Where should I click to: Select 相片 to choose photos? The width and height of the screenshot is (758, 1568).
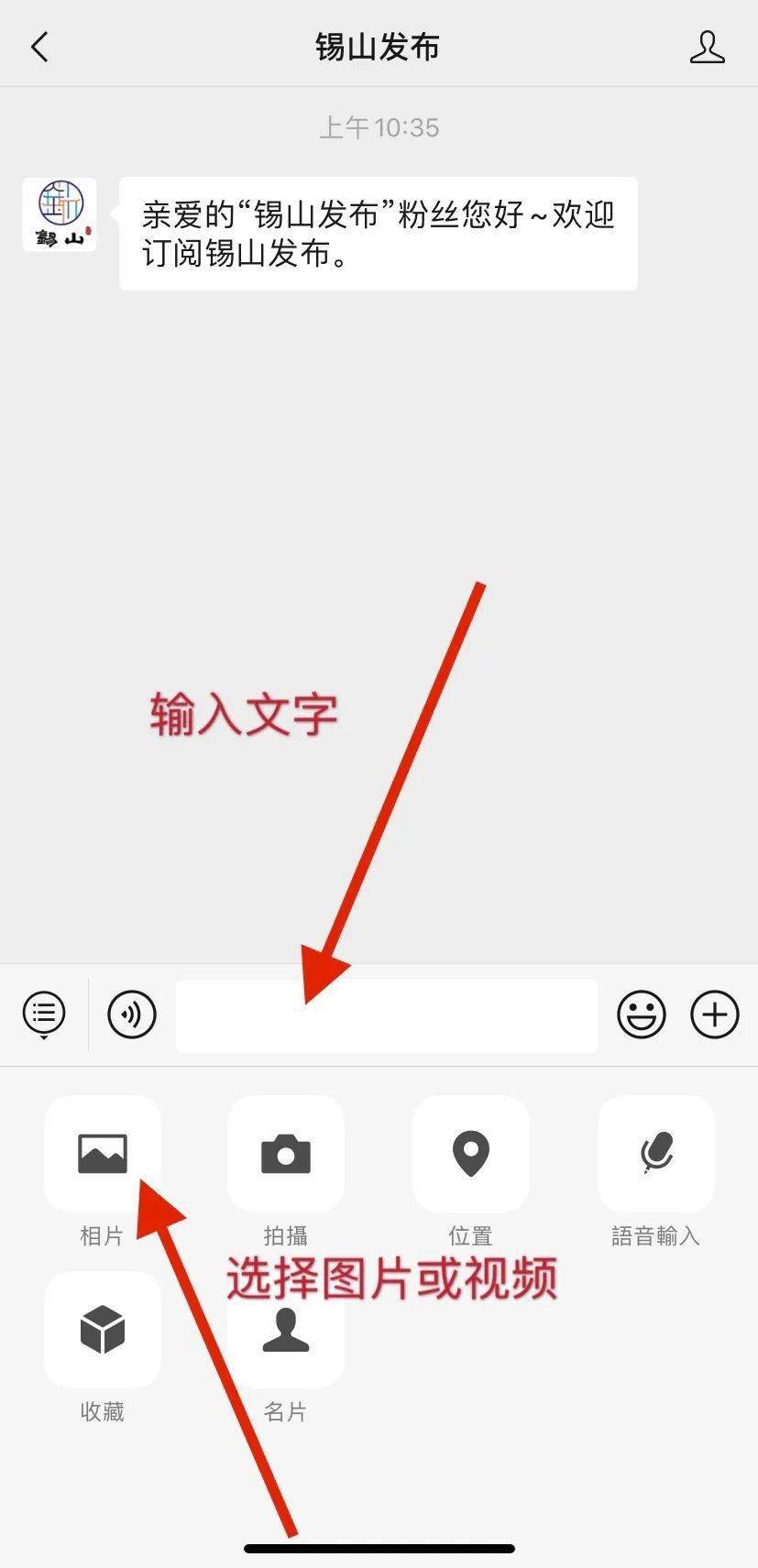pyautogui.click(x=102, y=1154)
